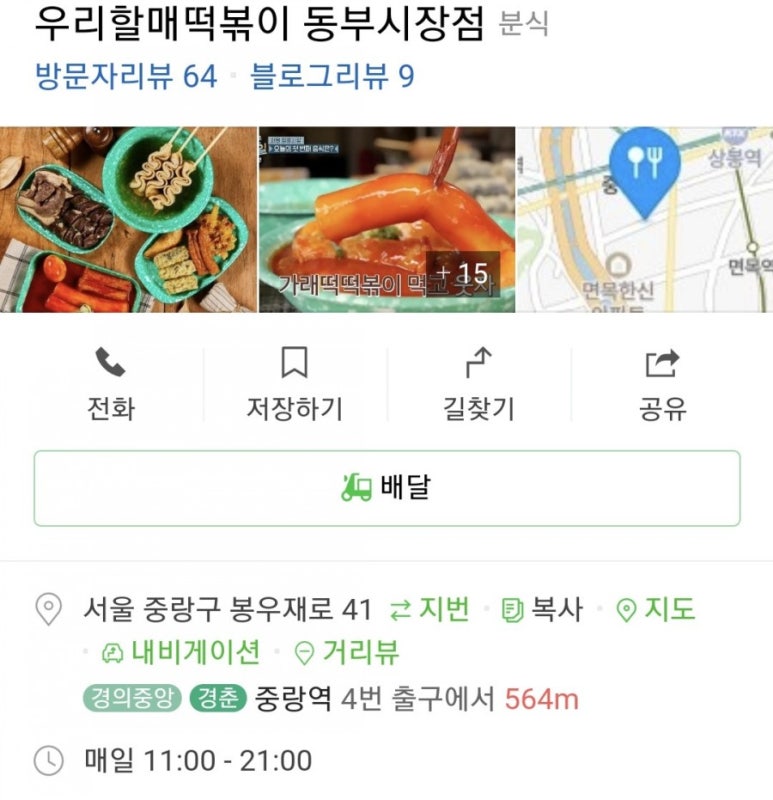The image size is (773, 800).
Task: Get directions with 길찾기
Action: coord(478,383)
